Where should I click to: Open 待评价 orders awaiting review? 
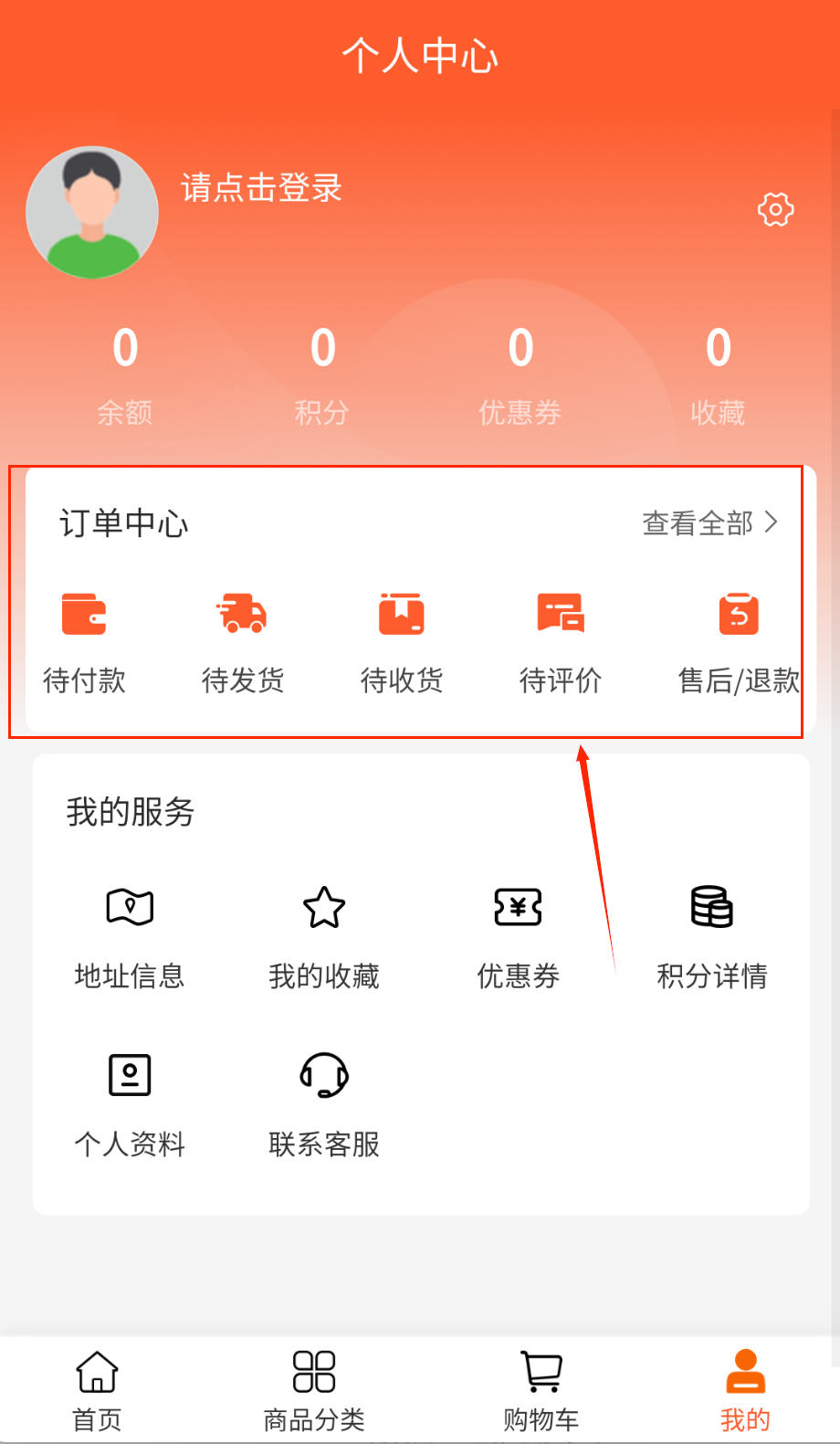[x=560, y=639]
